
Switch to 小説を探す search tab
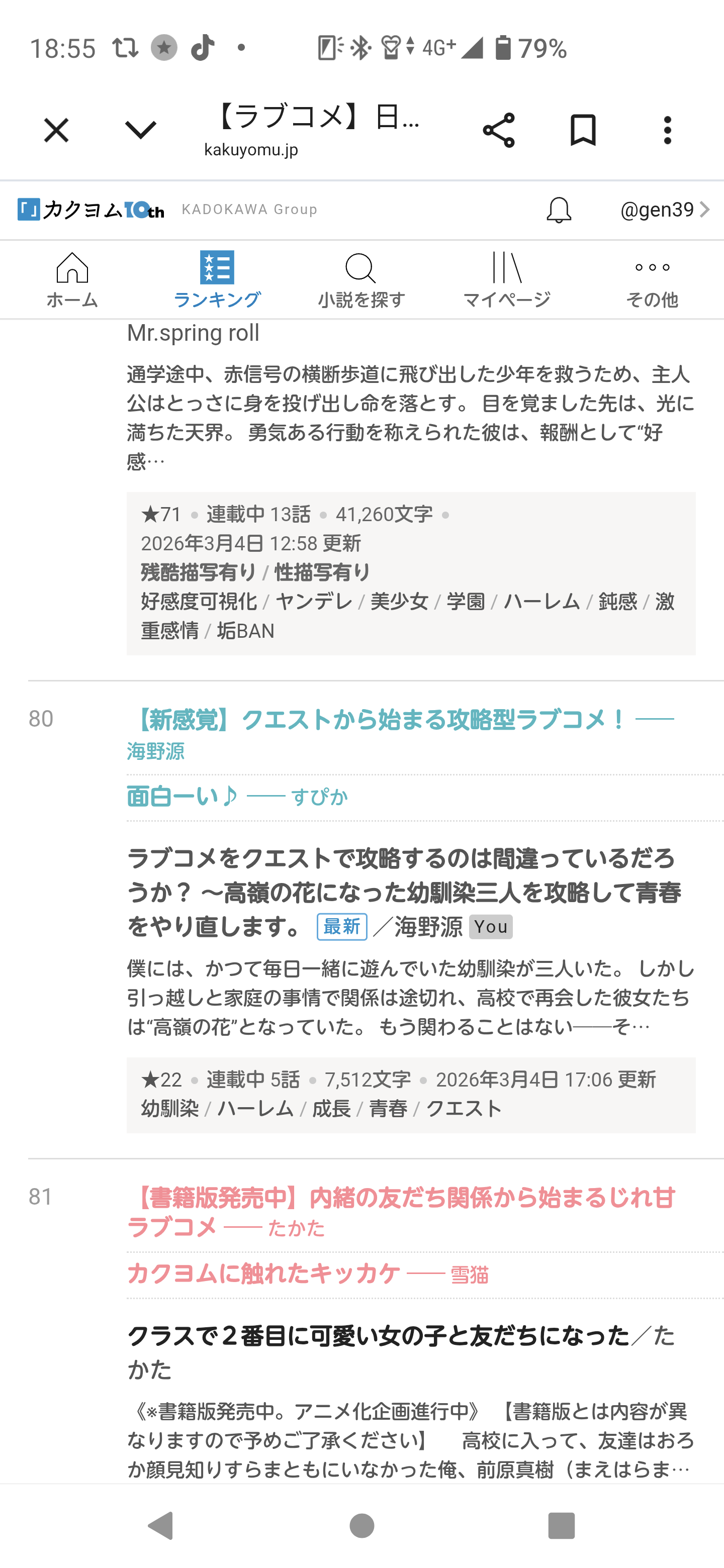(361, 280)
